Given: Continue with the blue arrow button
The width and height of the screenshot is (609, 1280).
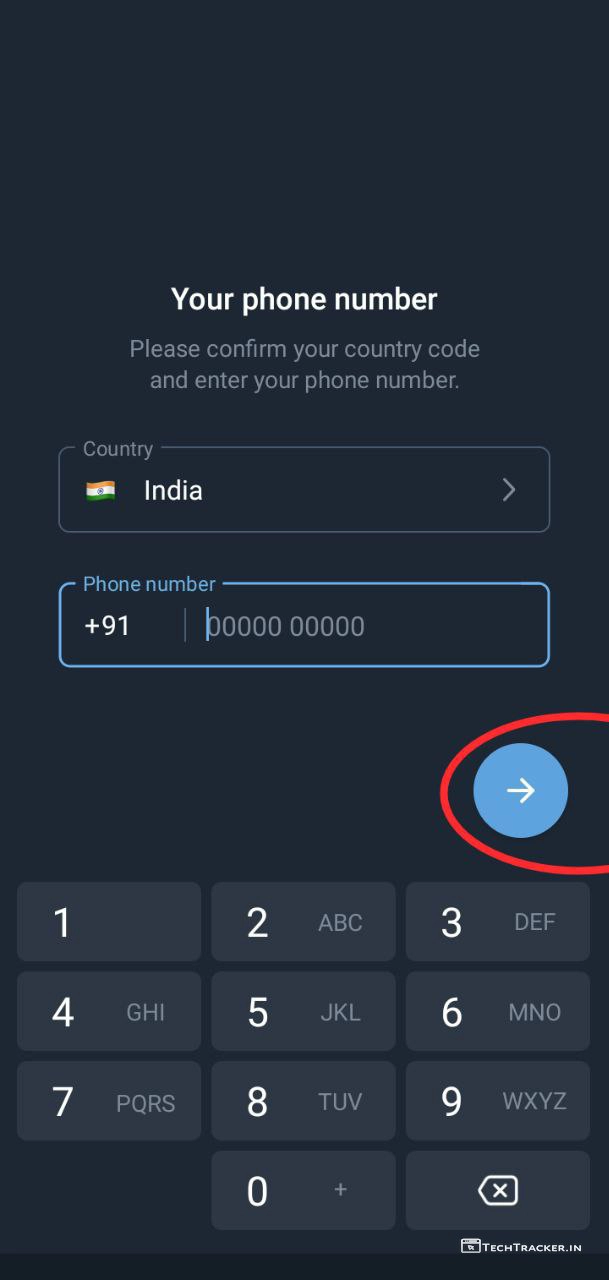Looking at the screenshot, I should [520, 790].
